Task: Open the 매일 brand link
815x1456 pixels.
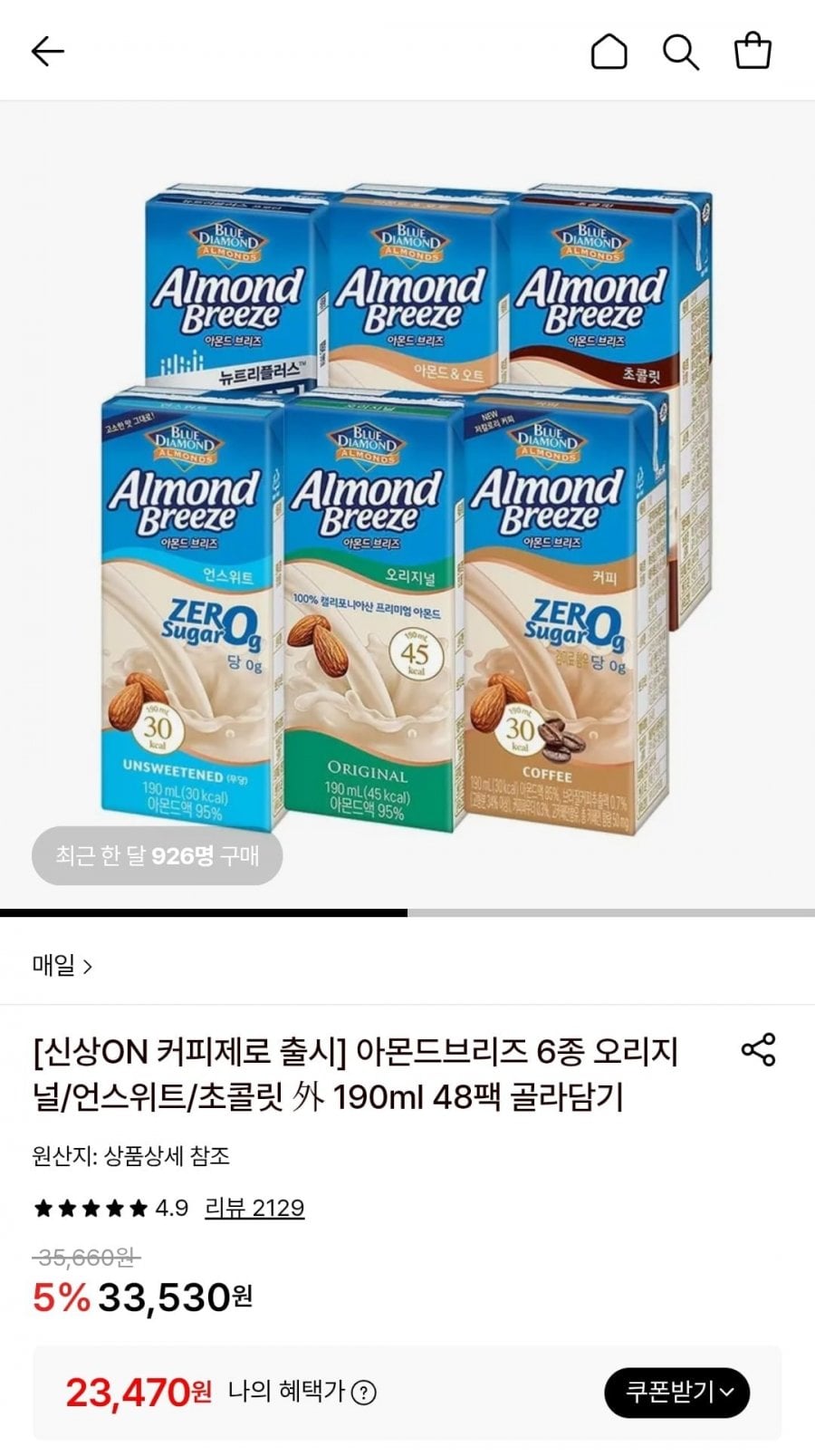Action: (x=62, y=965)
